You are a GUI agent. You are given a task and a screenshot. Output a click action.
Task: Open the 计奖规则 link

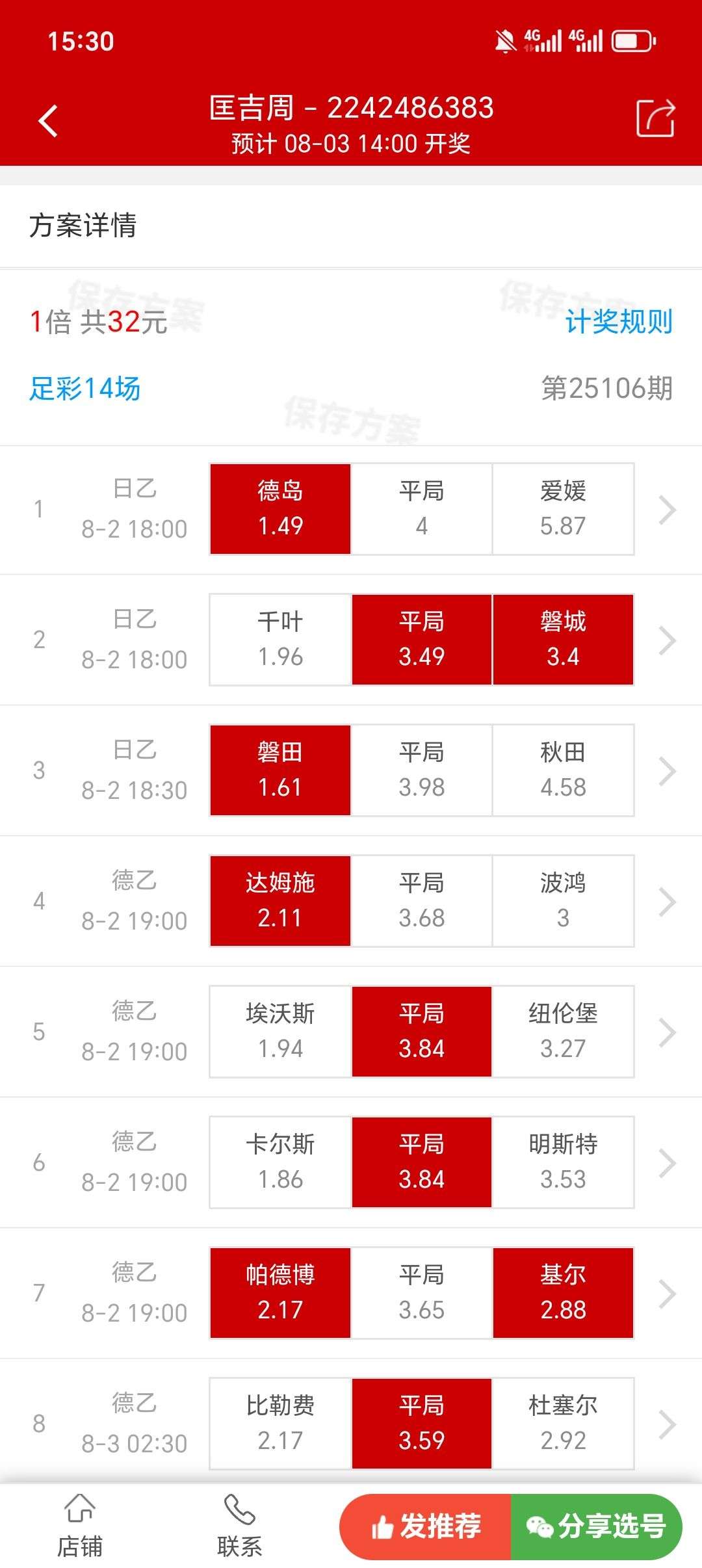[618, 322]
